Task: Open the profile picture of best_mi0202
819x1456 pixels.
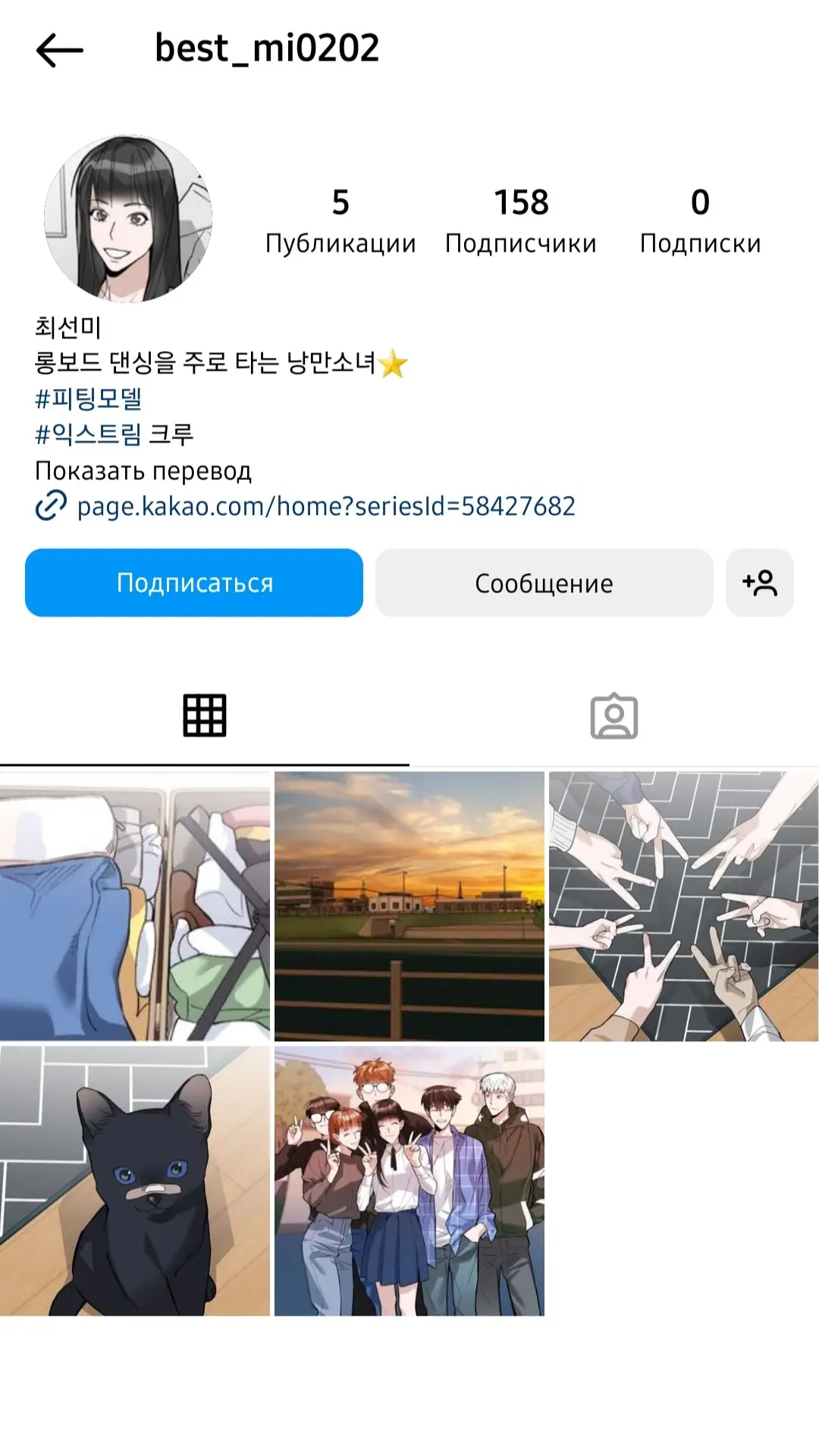Action: 128,219
